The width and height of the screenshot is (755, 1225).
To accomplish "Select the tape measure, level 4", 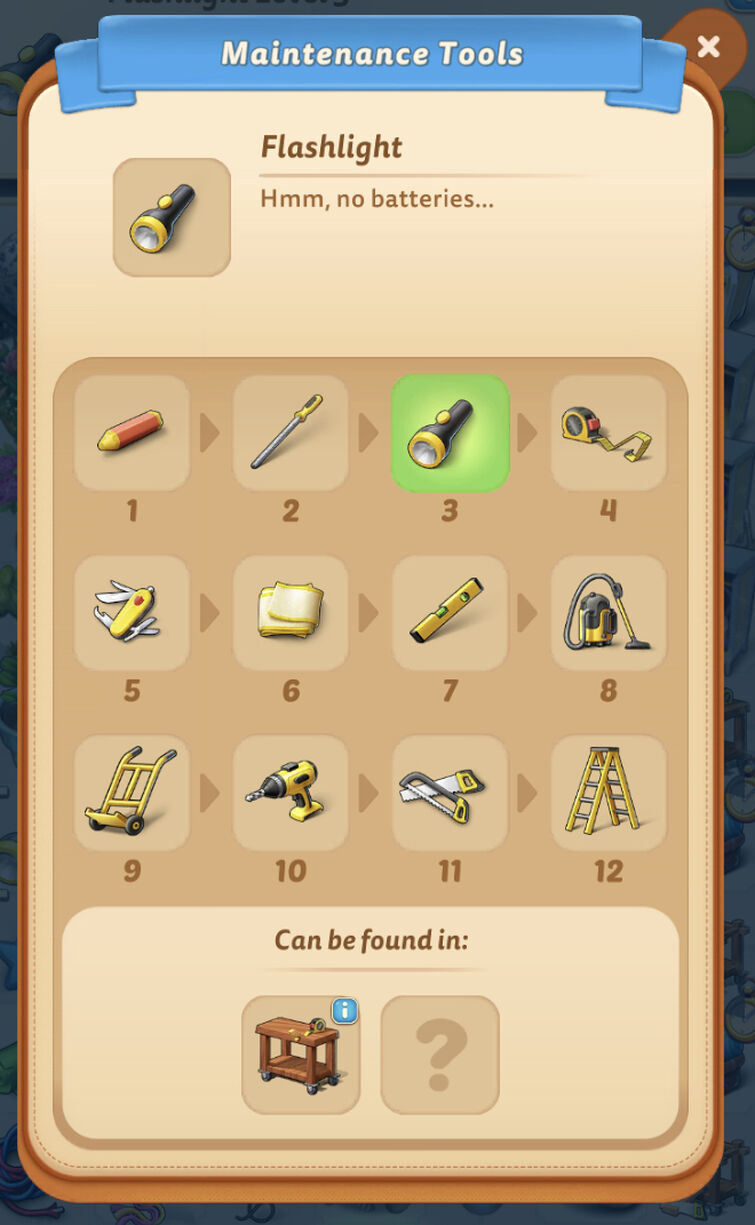I will point(608,432).
